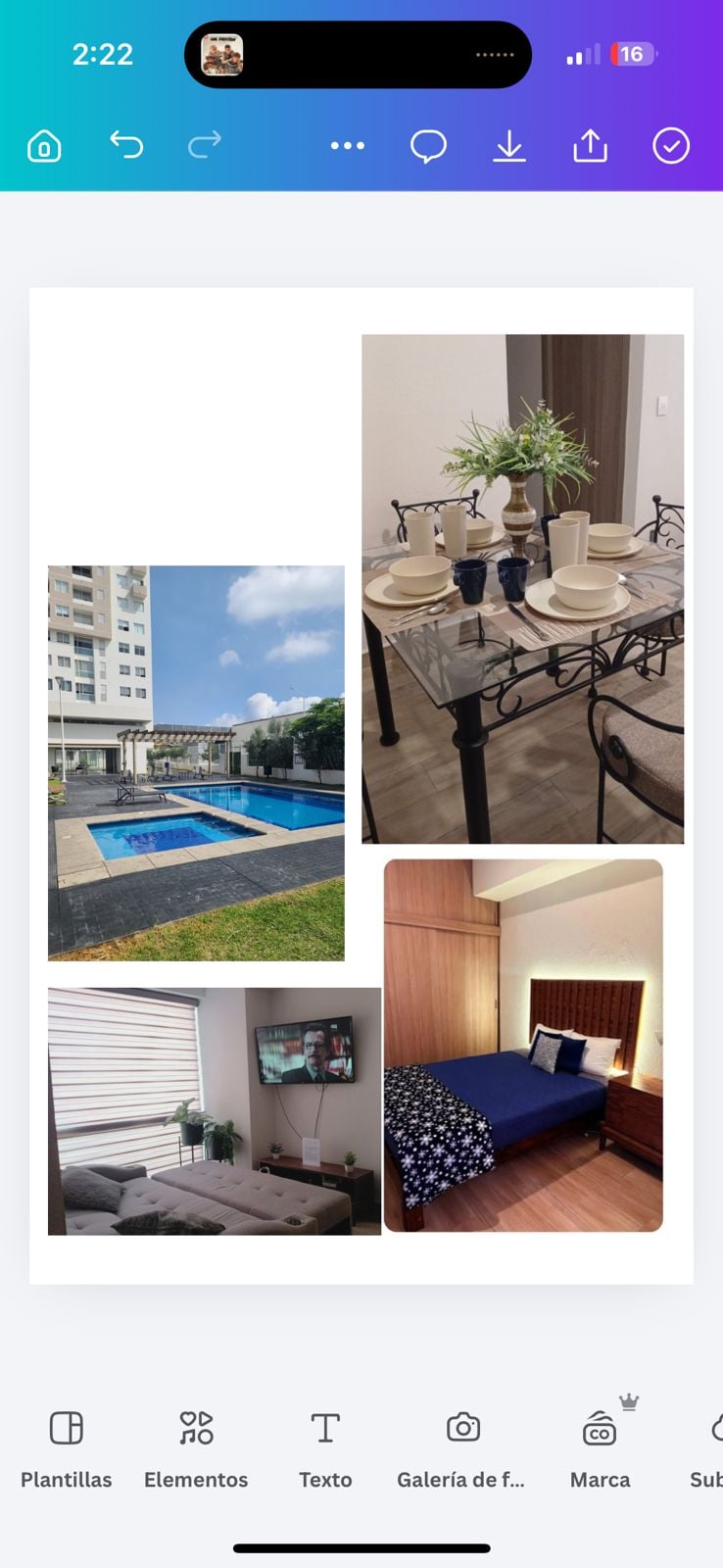Download the design
Image resolution: width=723 pixels, height=1568 pixels.
click(508, 147)
